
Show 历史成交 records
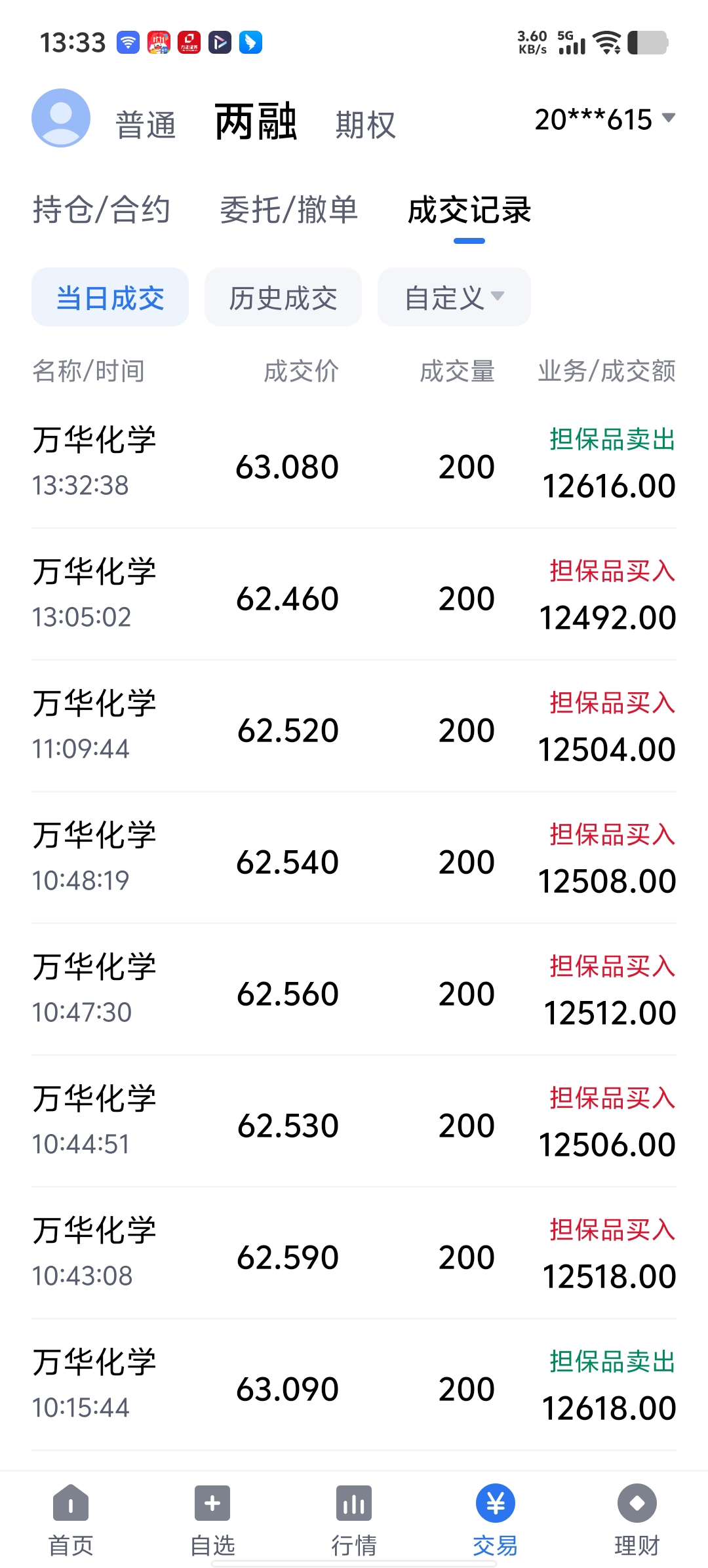pyautogui.click(x=283, y=297)
